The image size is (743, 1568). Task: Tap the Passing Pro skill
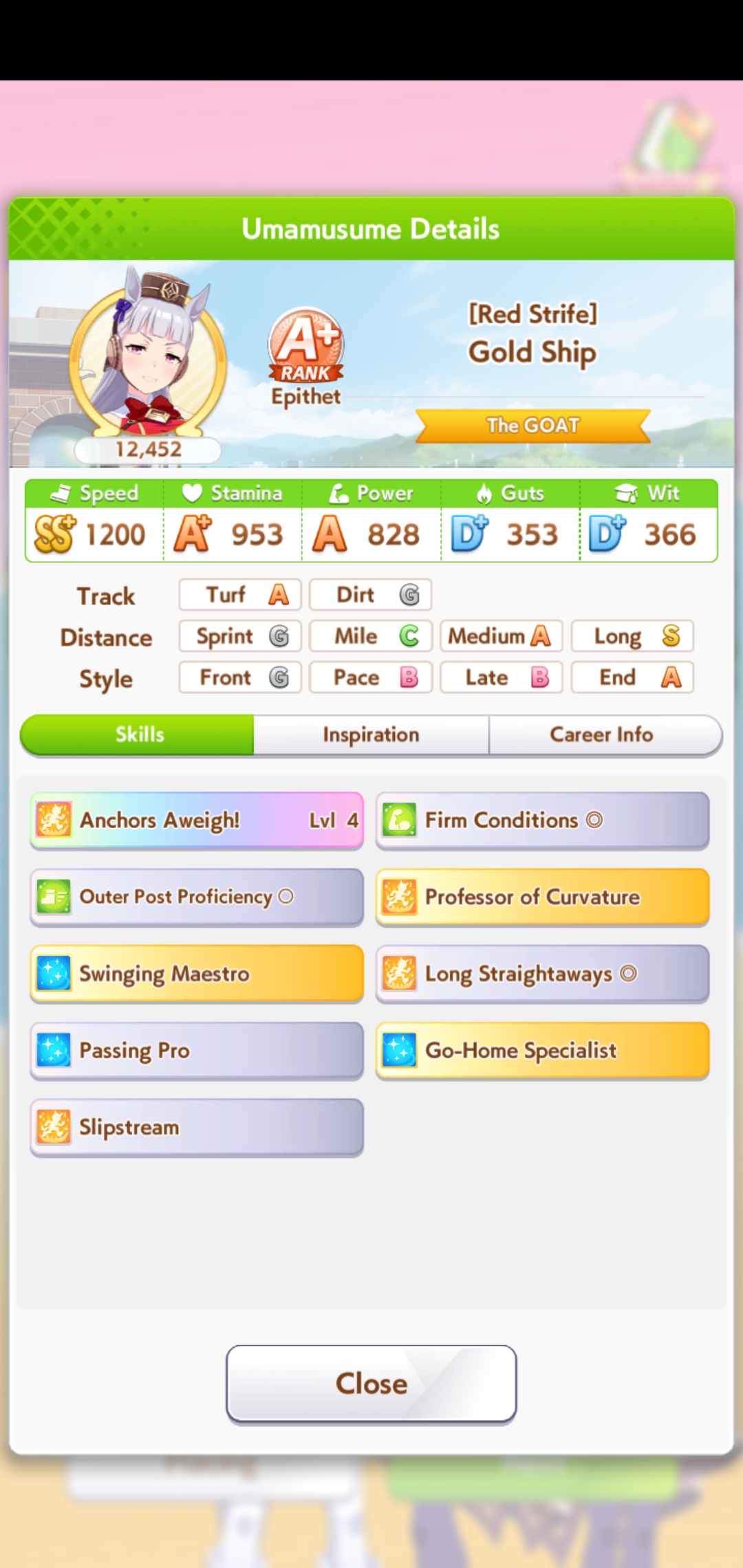(x=197, y=1051)
